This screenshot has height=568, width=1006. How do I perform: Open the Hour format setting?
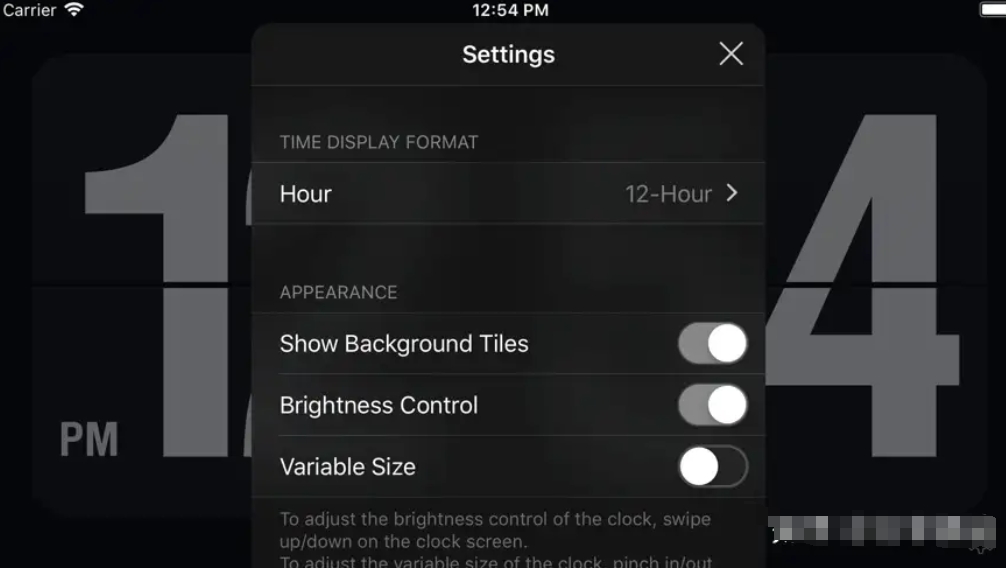click(x=508, y=194)
